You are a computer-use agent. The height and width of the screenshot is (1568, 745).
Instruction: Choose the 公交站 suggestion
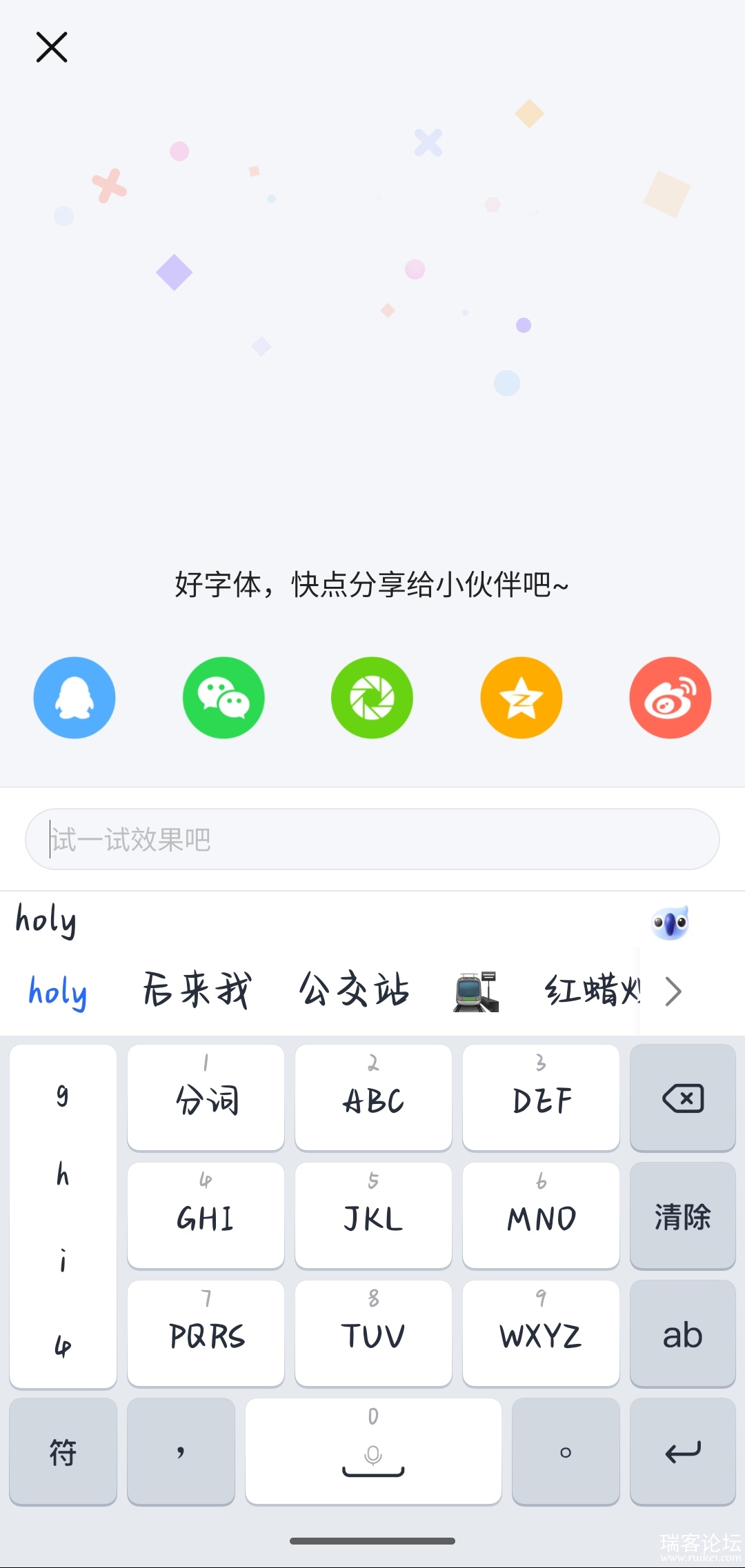[x=355, y=990]
